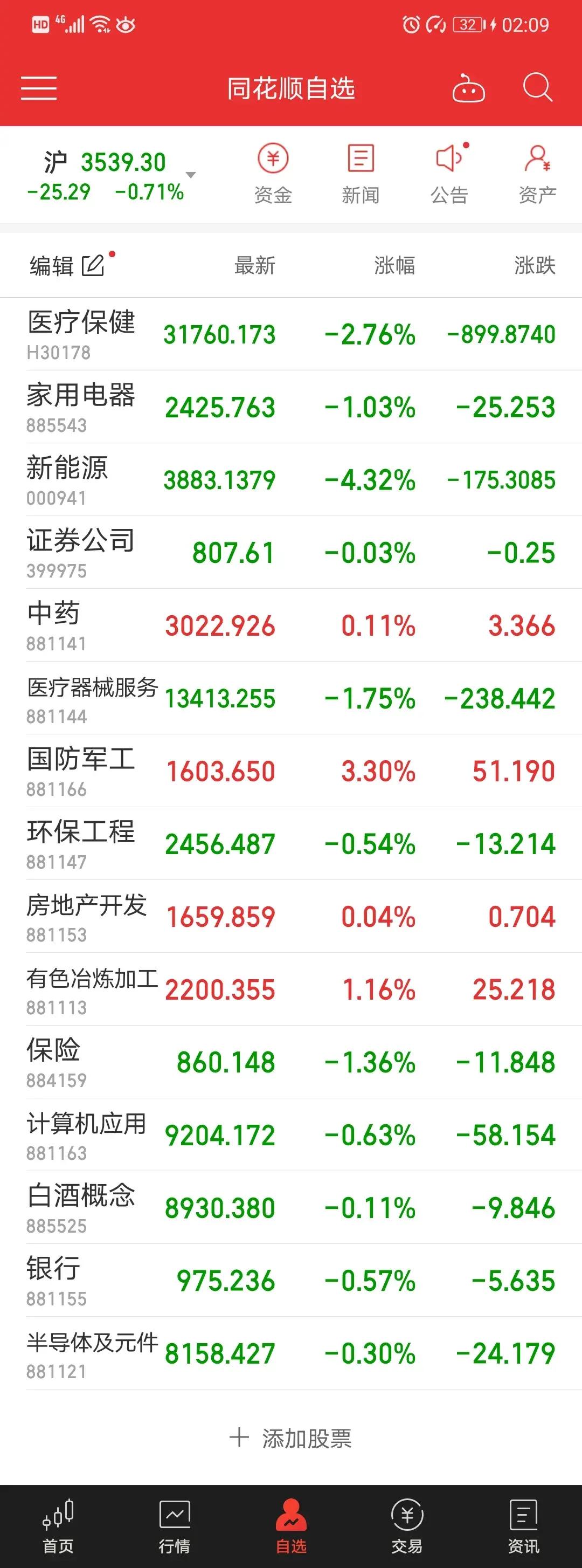Open the 新闻 (news) section
Screen dimensions: 582x1568
tap(360, 174)
